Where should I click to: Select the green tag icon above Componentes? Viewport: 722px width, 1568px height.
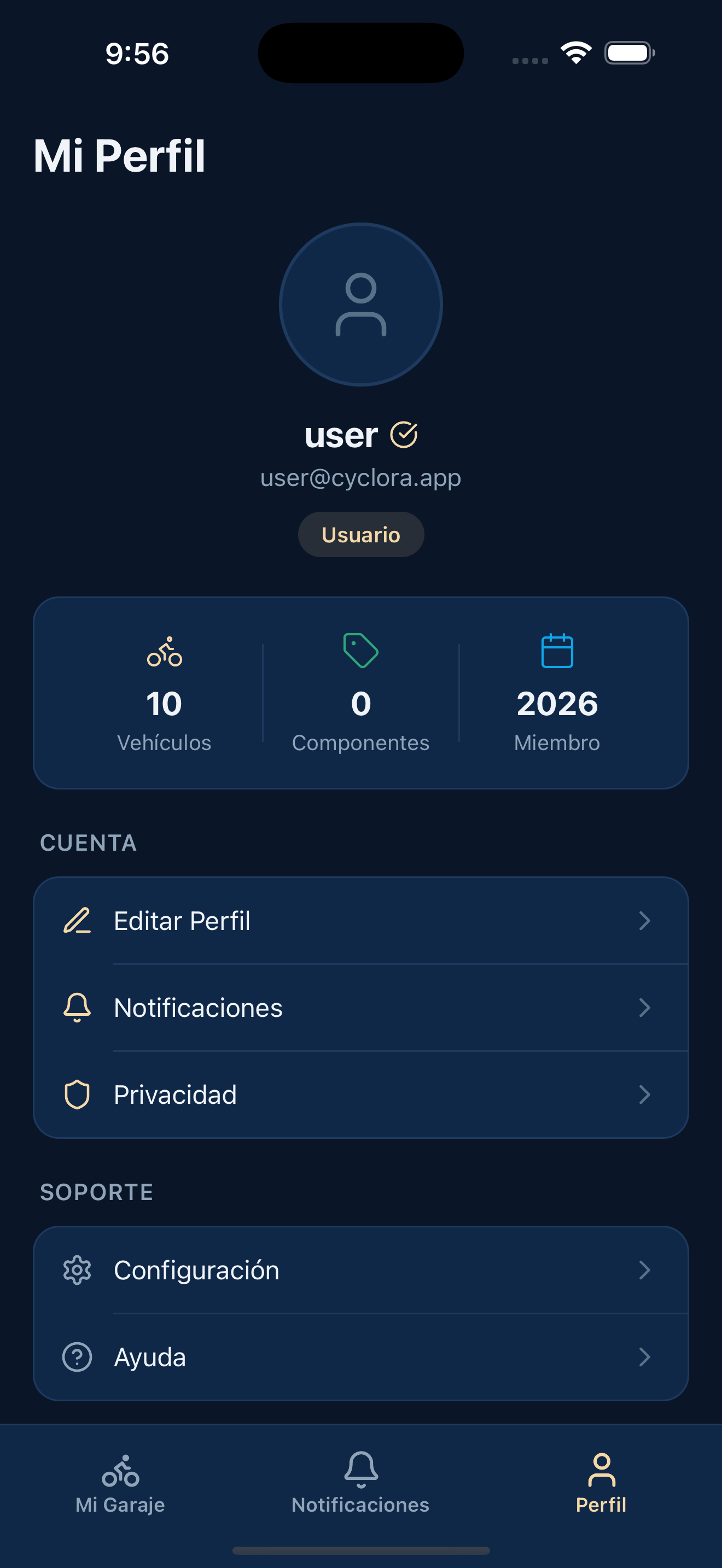click(360, 650)
